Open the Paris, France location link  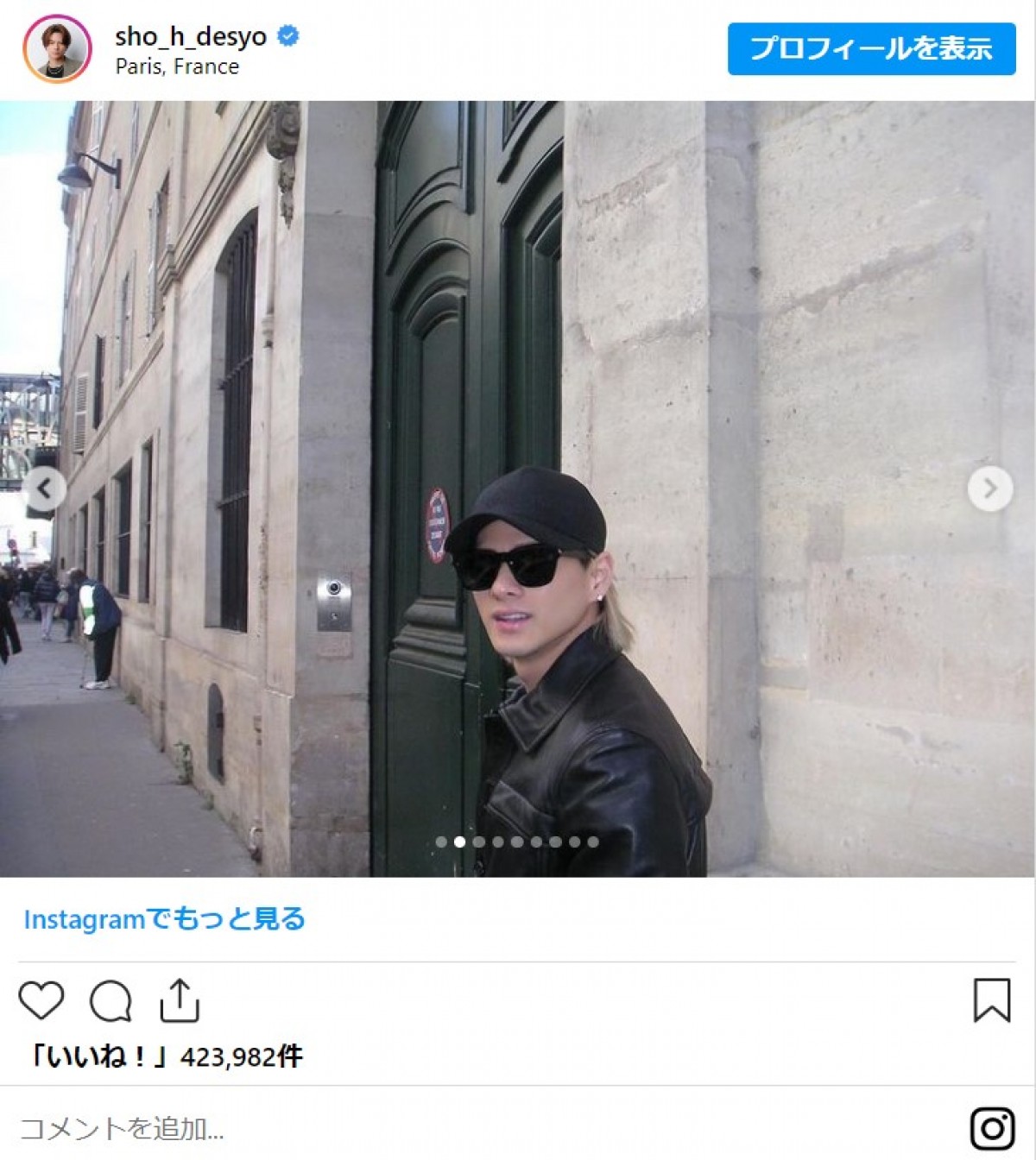point(177,67)
